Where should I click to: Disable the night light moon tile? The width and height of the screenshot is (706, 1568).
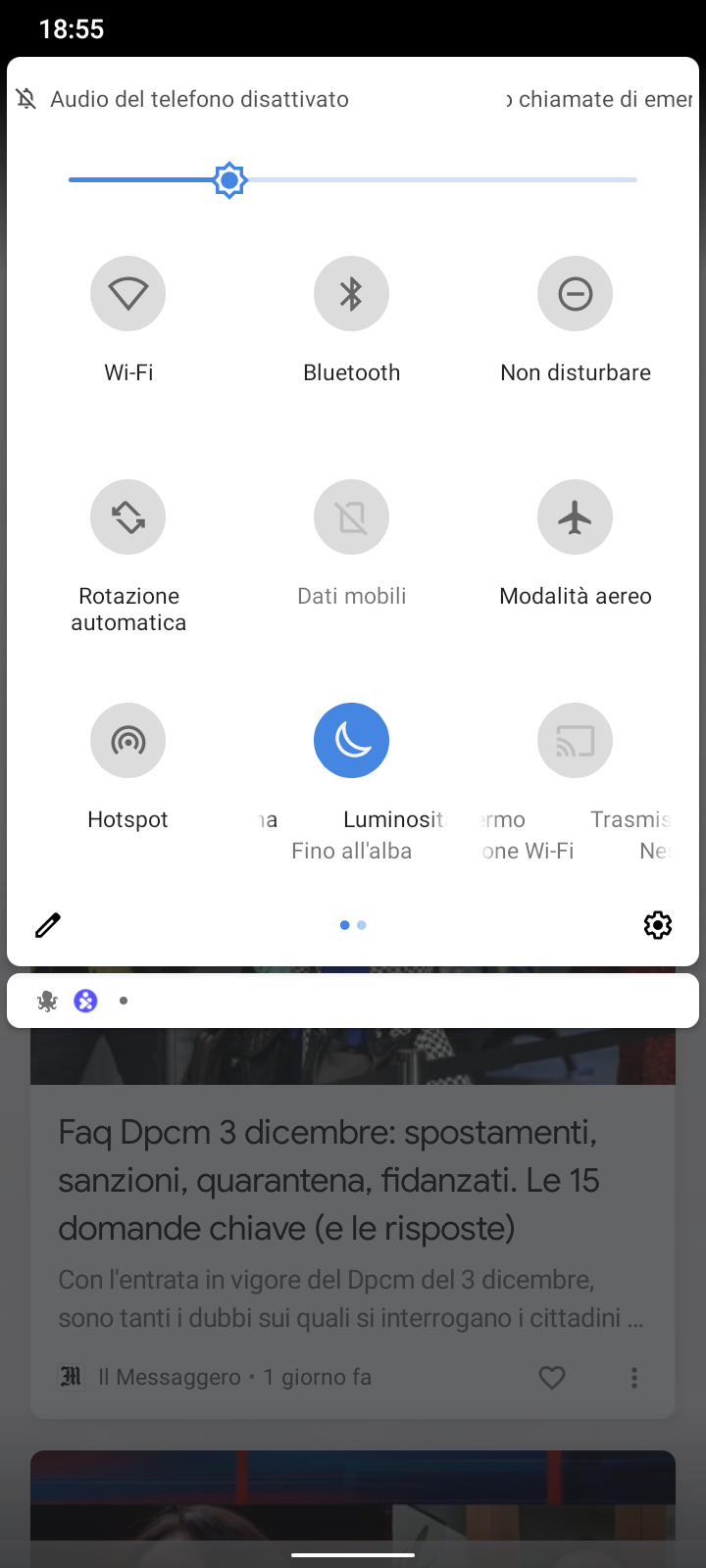[x=352, y=740]
